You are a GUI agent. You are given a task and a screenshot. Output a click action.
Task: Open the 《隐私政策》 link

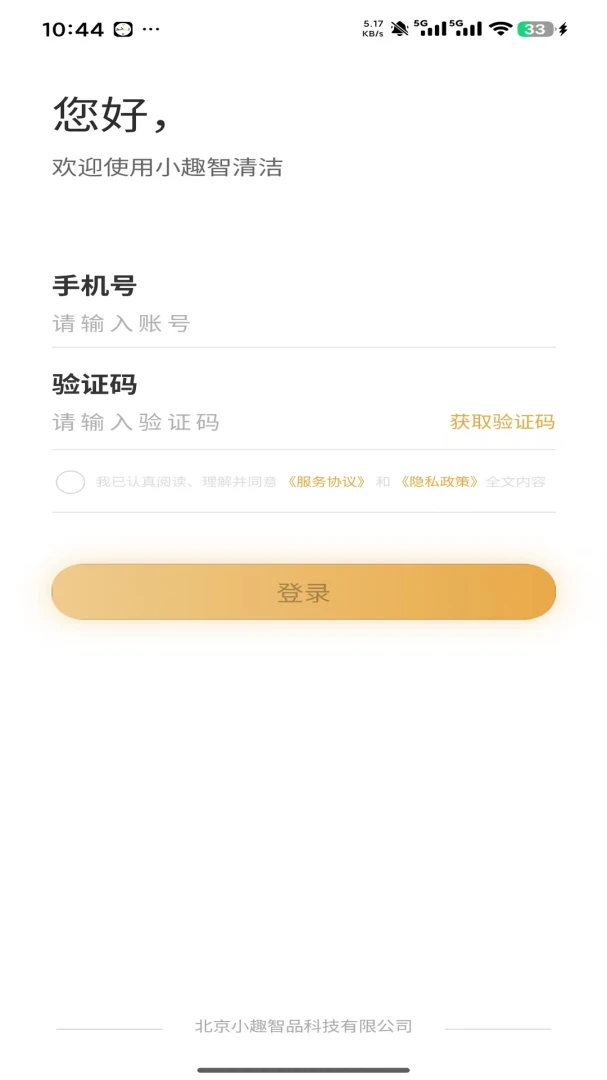(439, 482)
